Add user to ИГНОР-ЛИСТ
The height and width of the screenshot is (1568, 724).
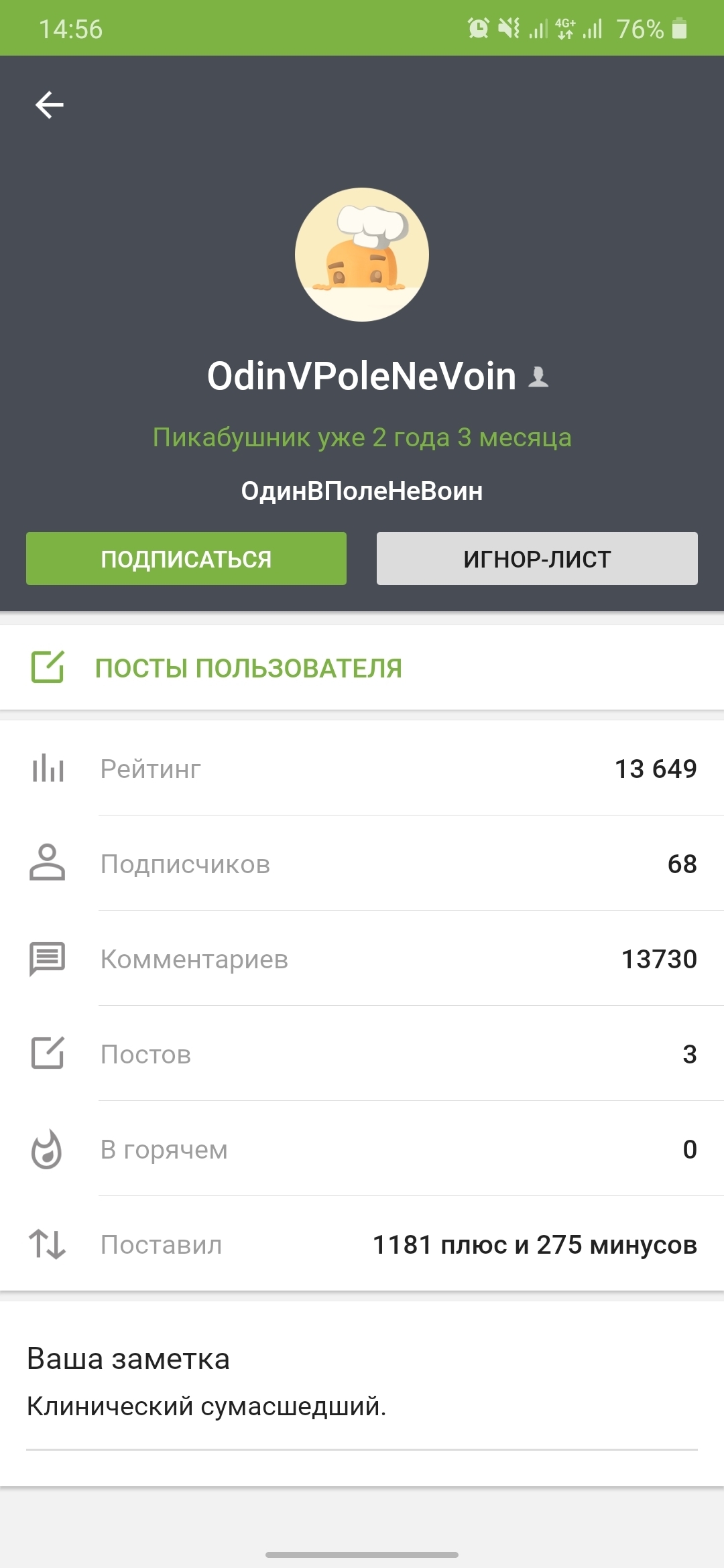pos(537,559)
